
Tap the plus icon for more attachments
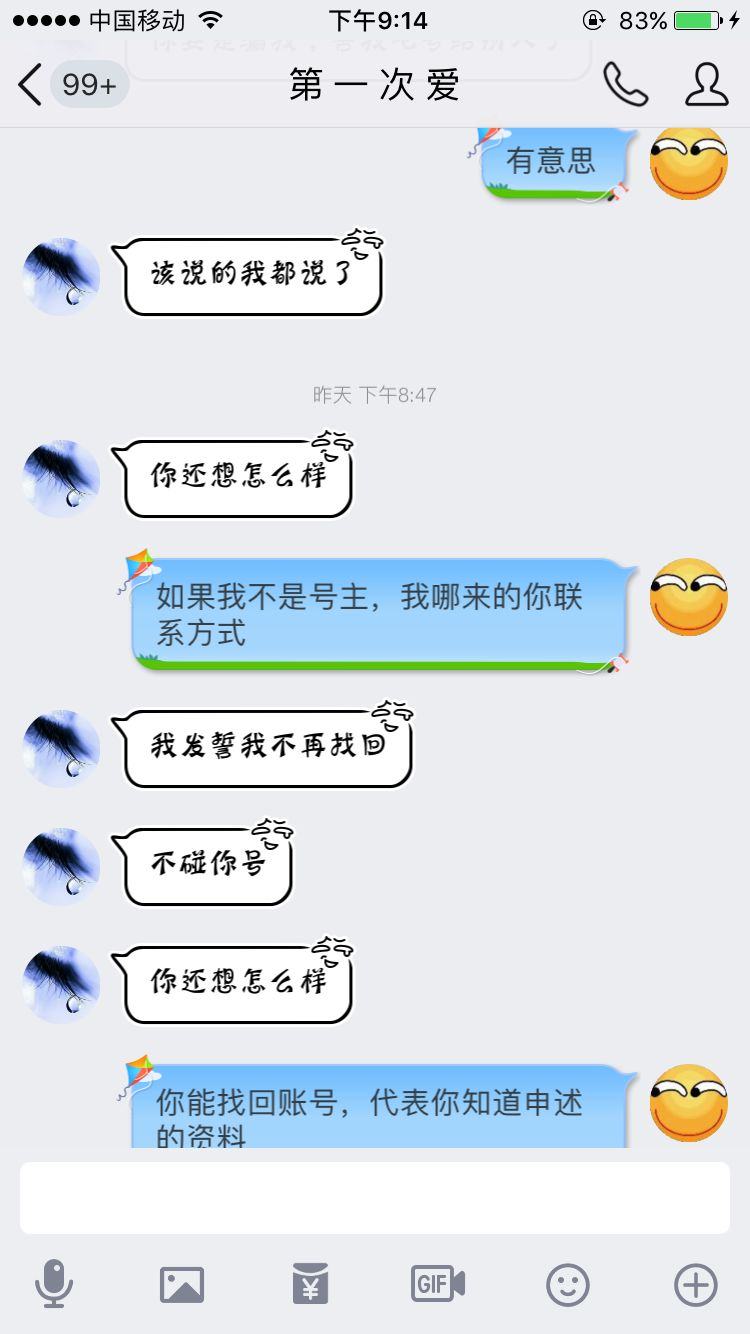point(692,1286)
